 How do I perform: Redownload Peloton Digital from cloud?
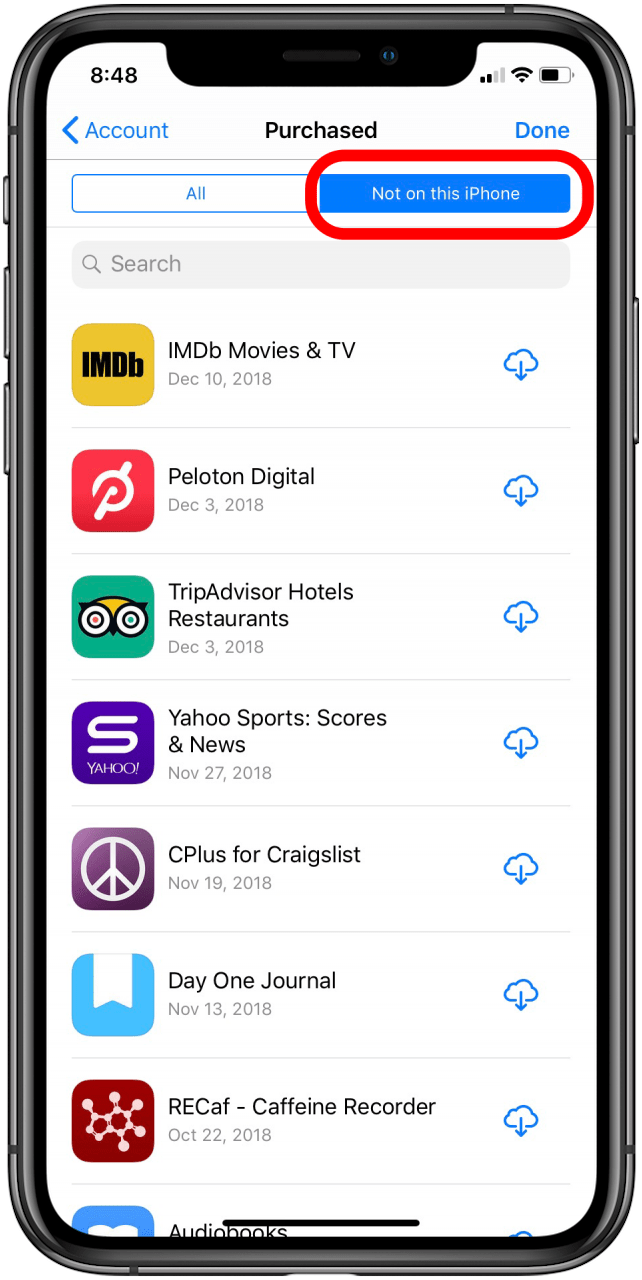coord(520,491)
